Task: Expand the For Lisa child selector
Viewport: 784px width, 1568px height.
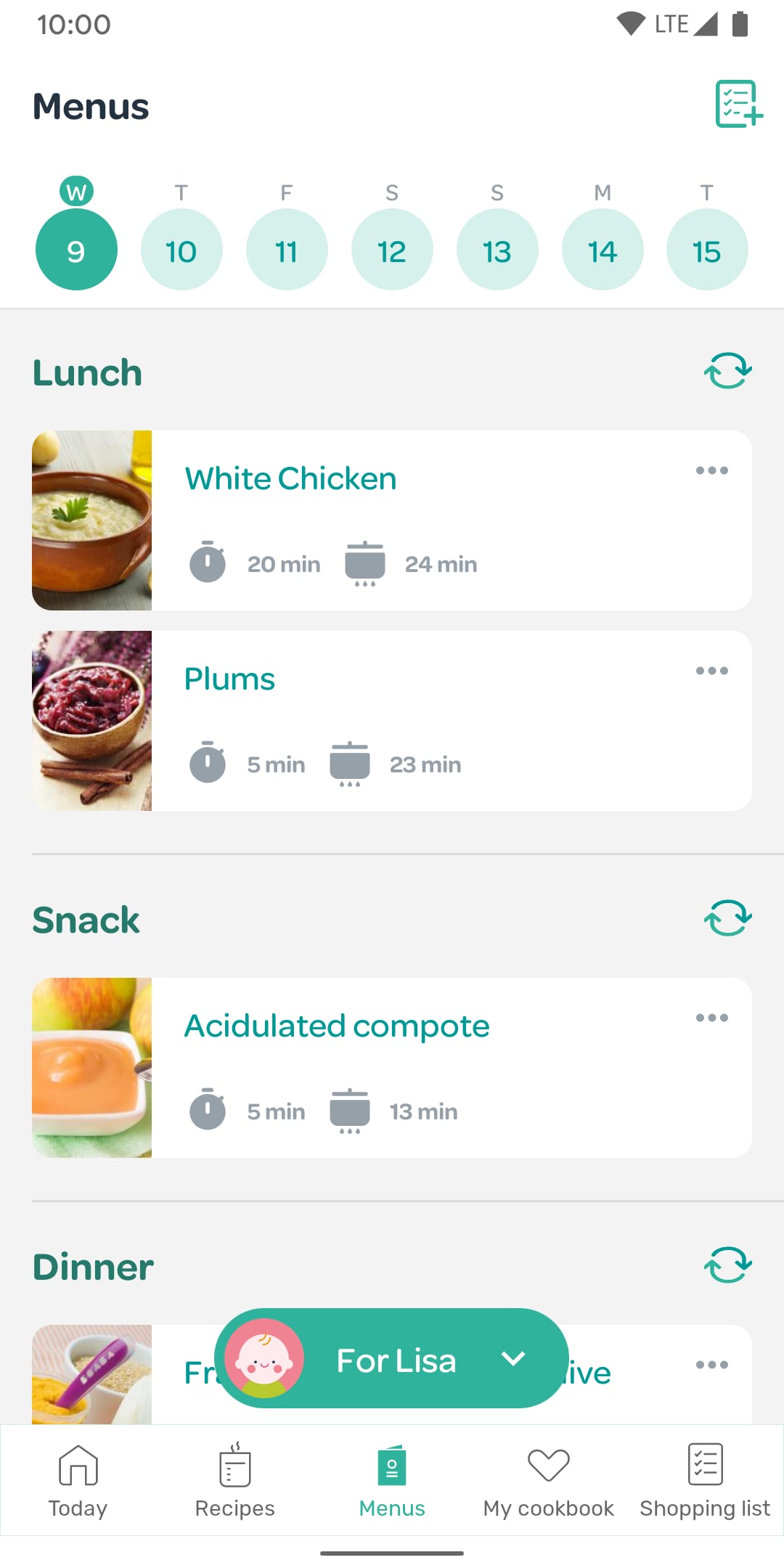Action: pyautogui.click(x=514, y=1359)
